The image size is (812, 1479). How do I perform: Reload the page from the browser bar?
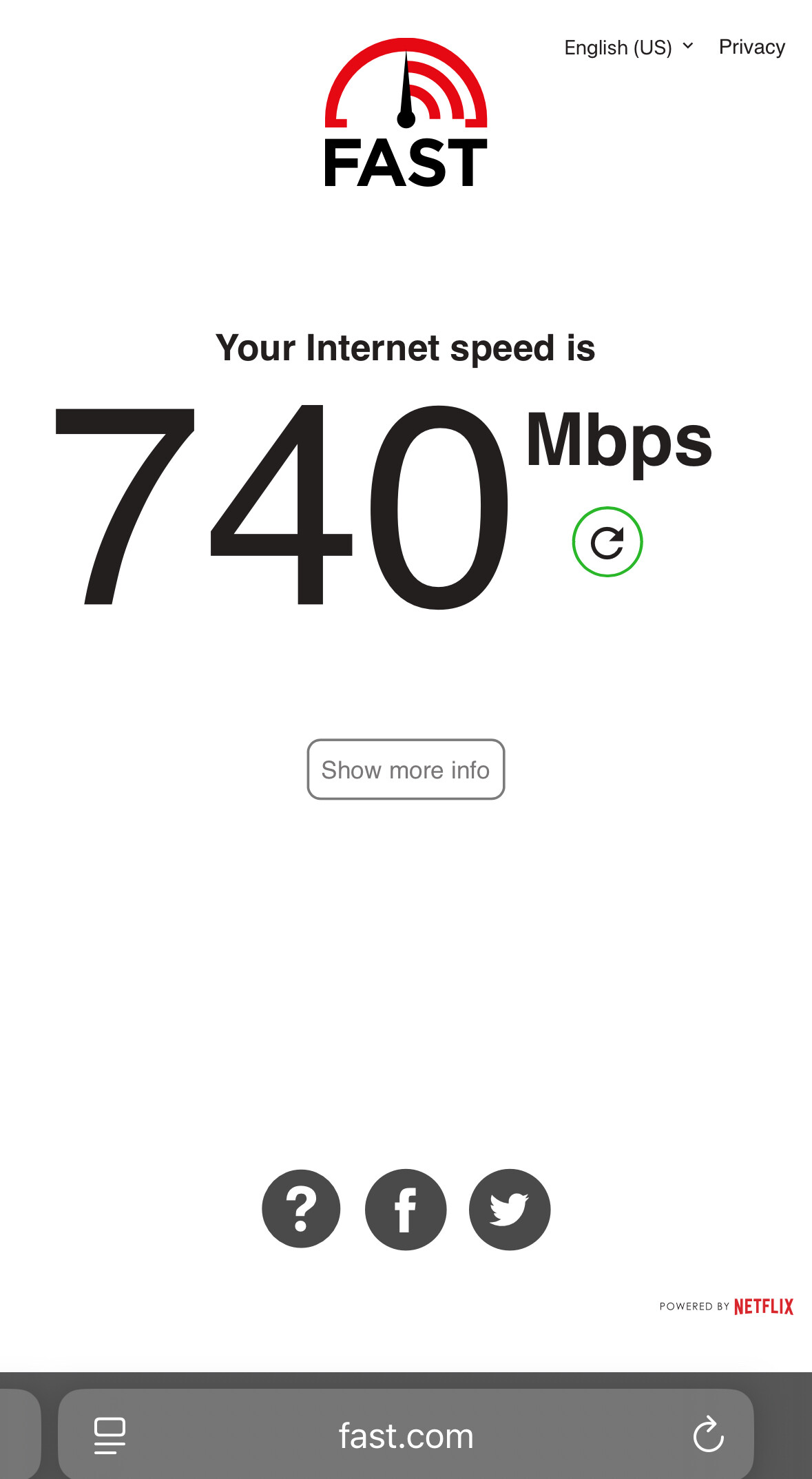pyautogui.click(x=708, y=1436)
